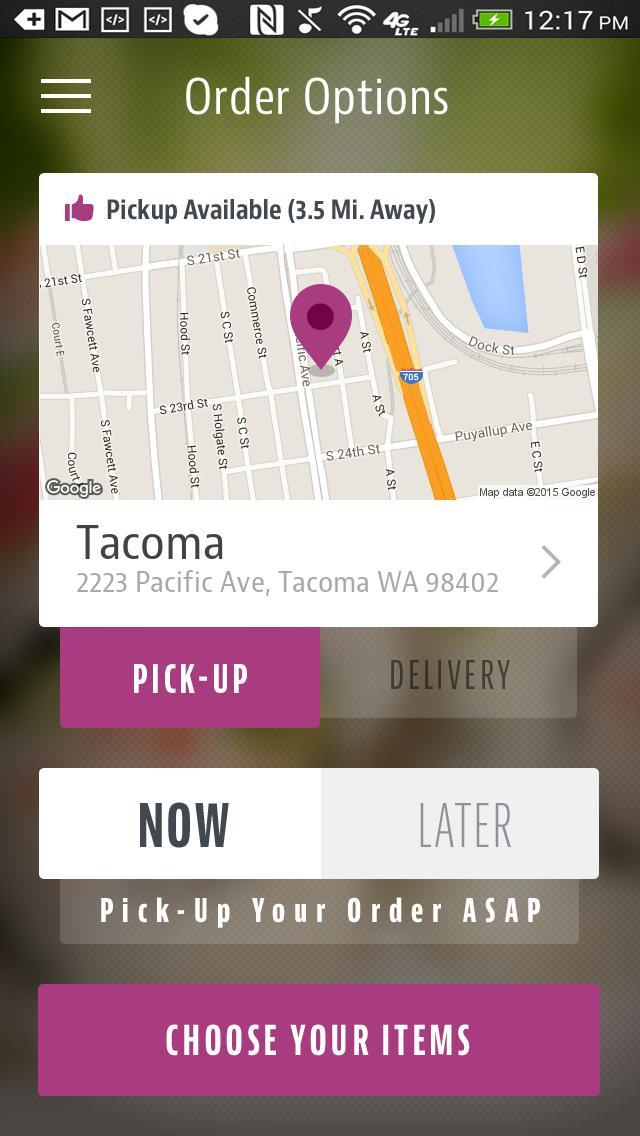Choose the Now timing option
This screenshot has width=640, height=1136.
[181, 824]
